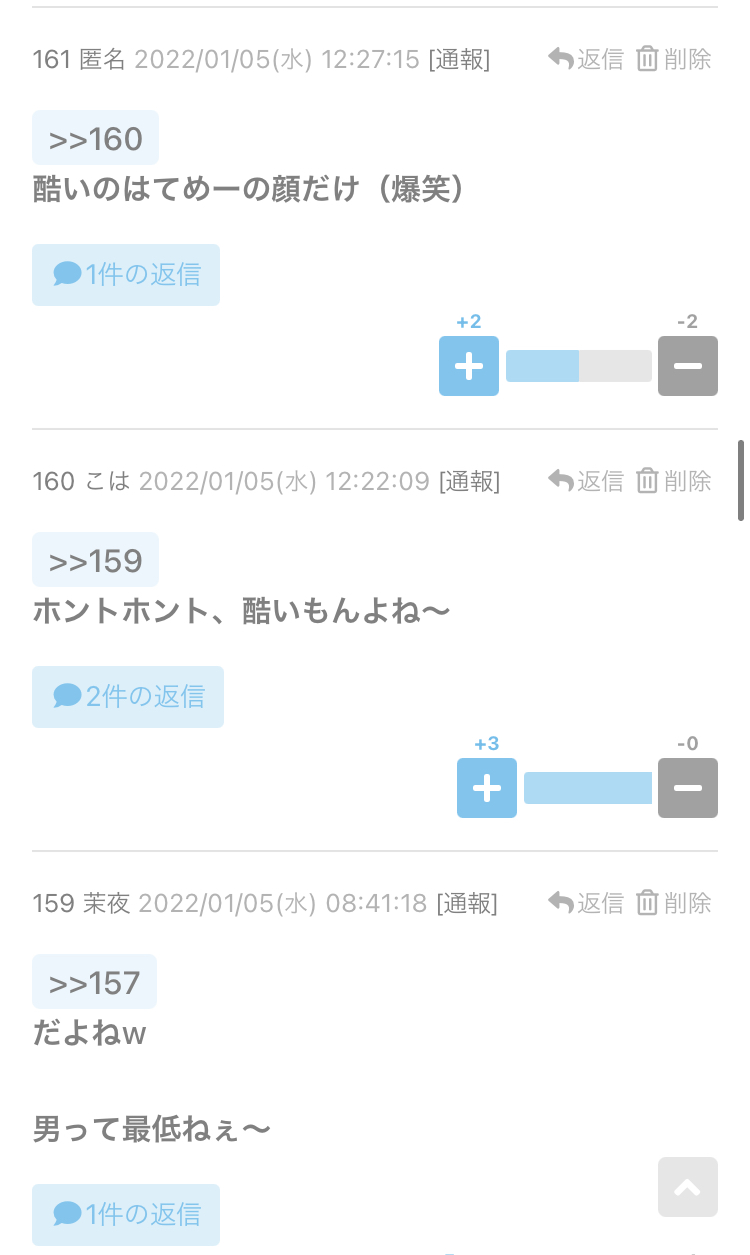
Task: Show the 1件の返信 under comment 161
Action: (126, 275)
